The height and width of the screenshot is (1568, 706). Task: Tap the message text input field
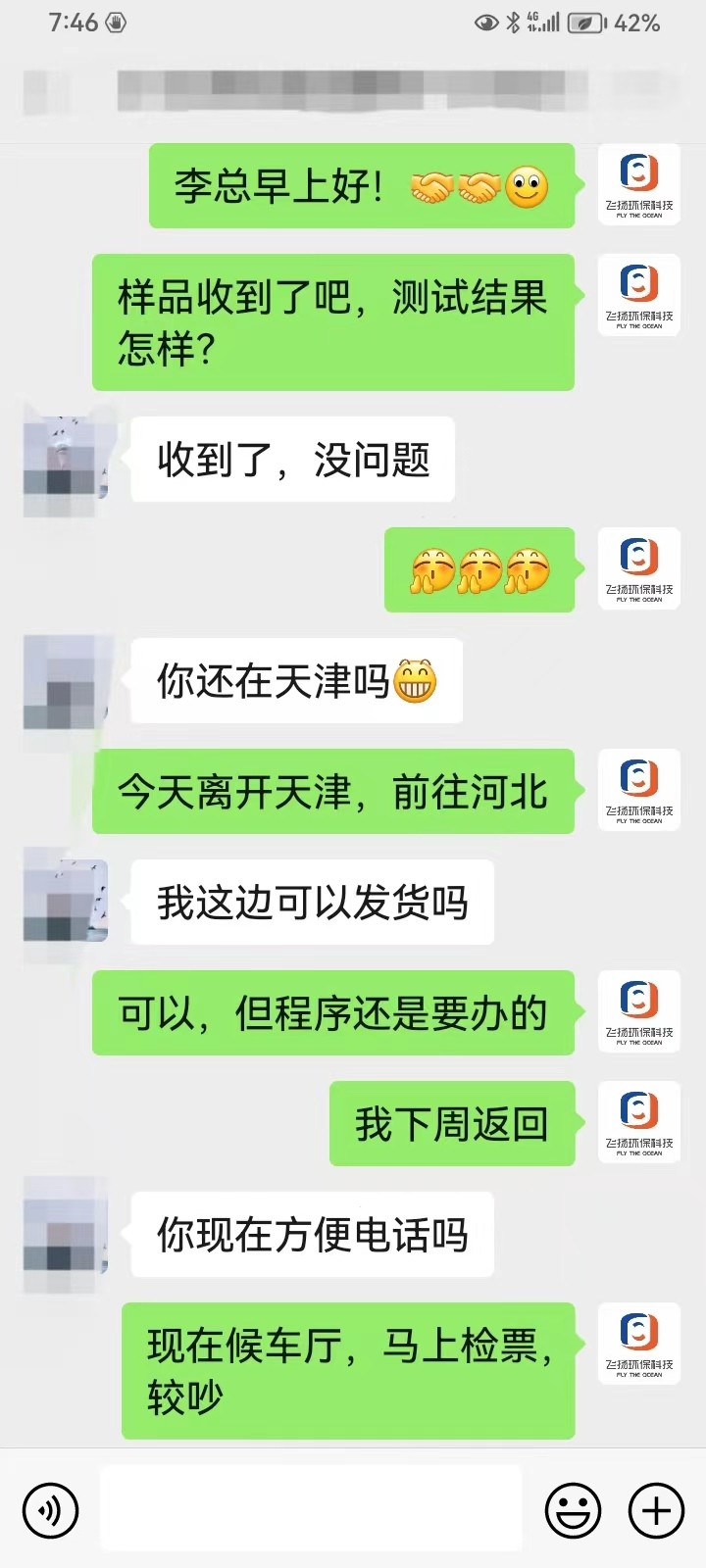click(311, 1508)
